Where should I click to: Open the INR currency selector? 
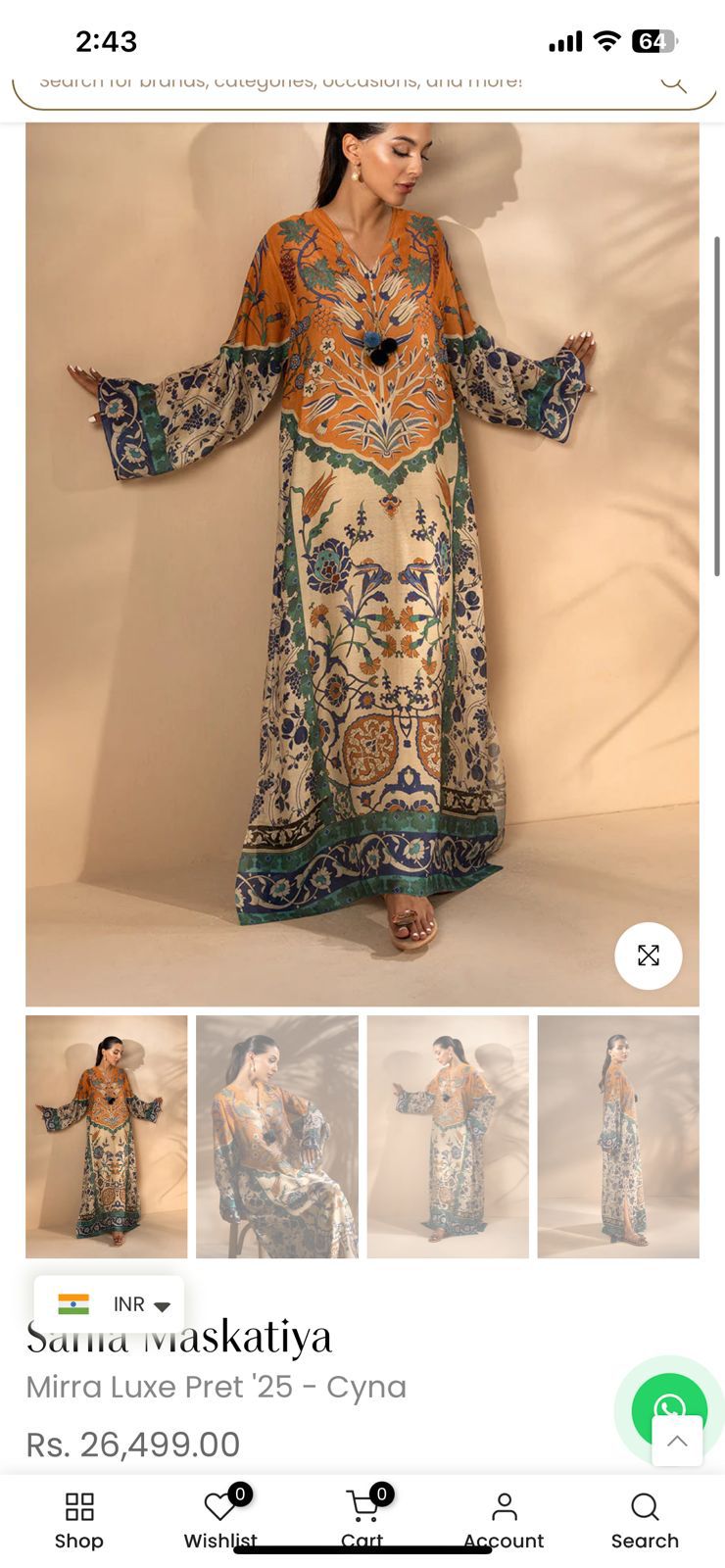point(110,1304)
